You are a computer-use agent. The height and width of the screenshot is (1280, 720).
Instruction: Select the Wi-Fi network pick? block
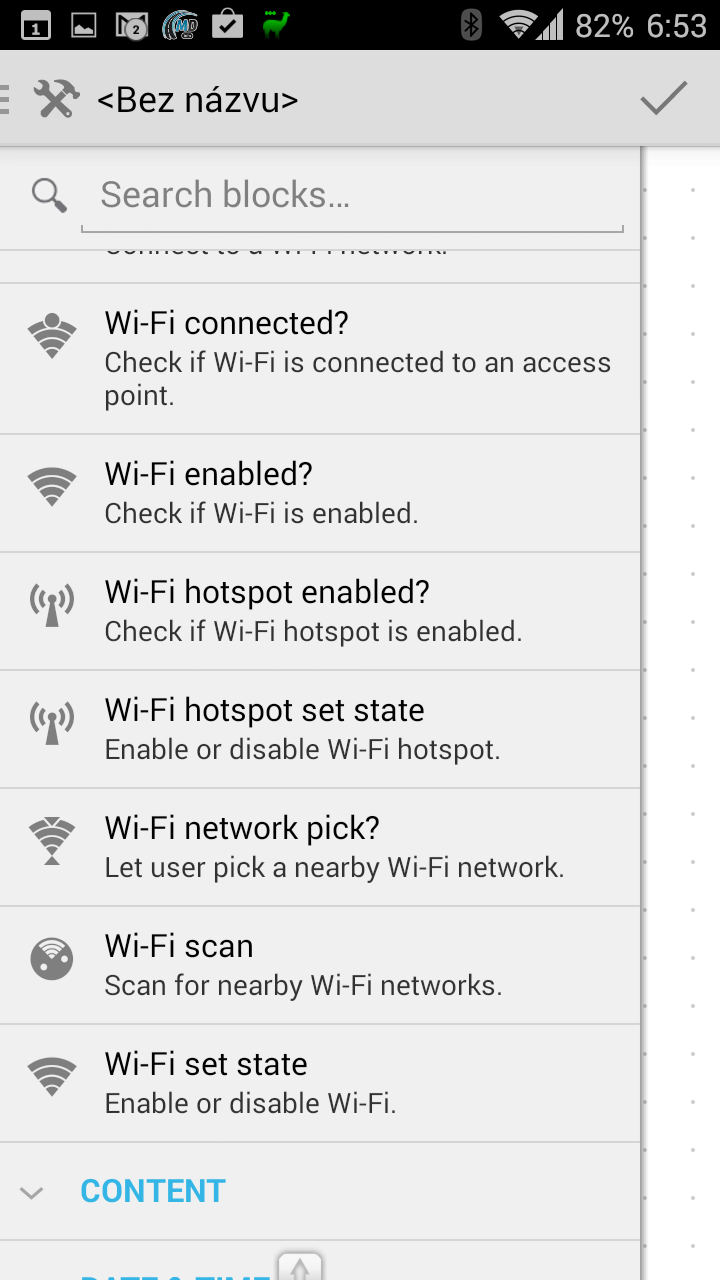click(320, 847)
